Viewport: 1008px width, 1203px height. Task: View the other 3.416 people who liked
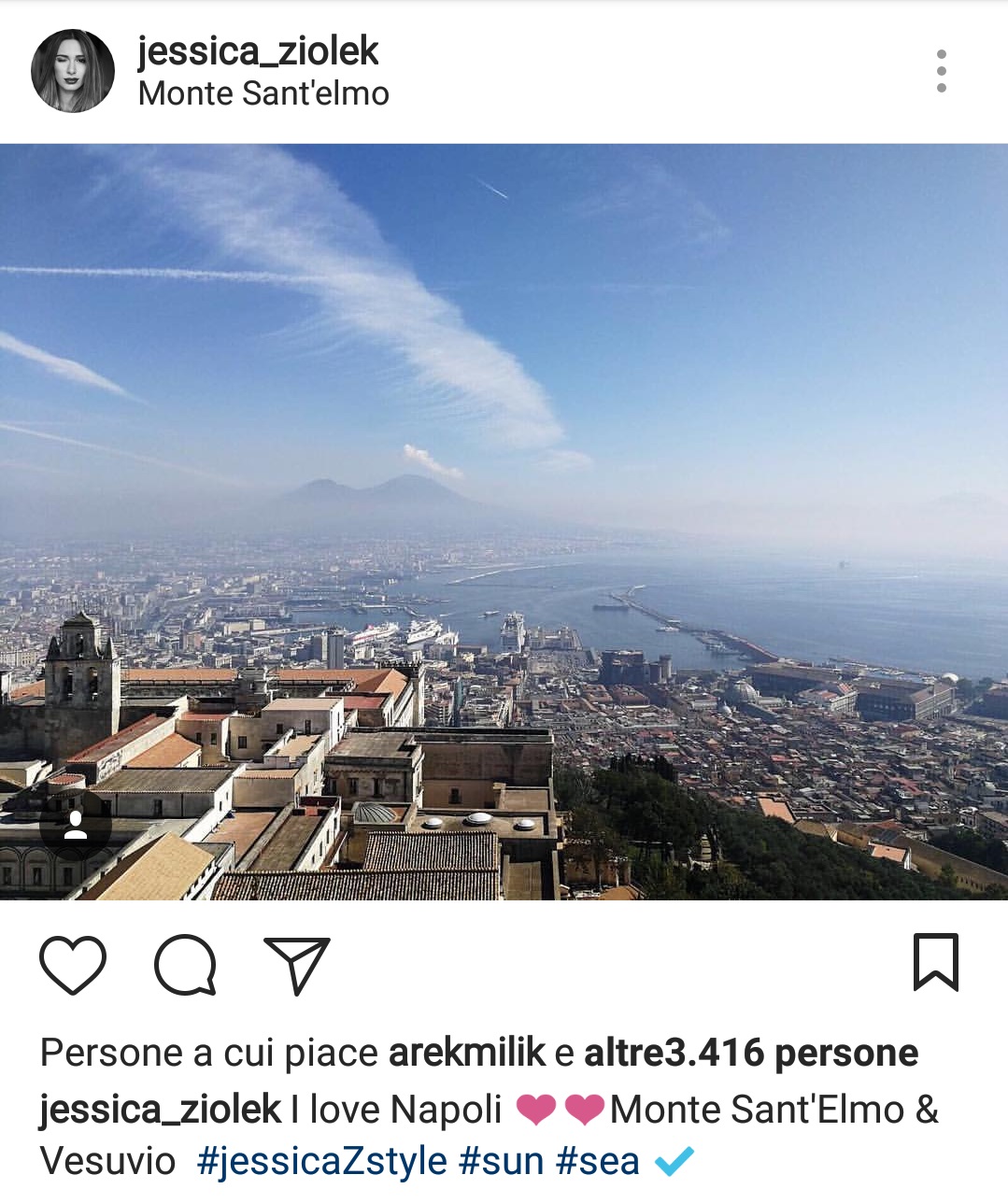coord(751,1053)
